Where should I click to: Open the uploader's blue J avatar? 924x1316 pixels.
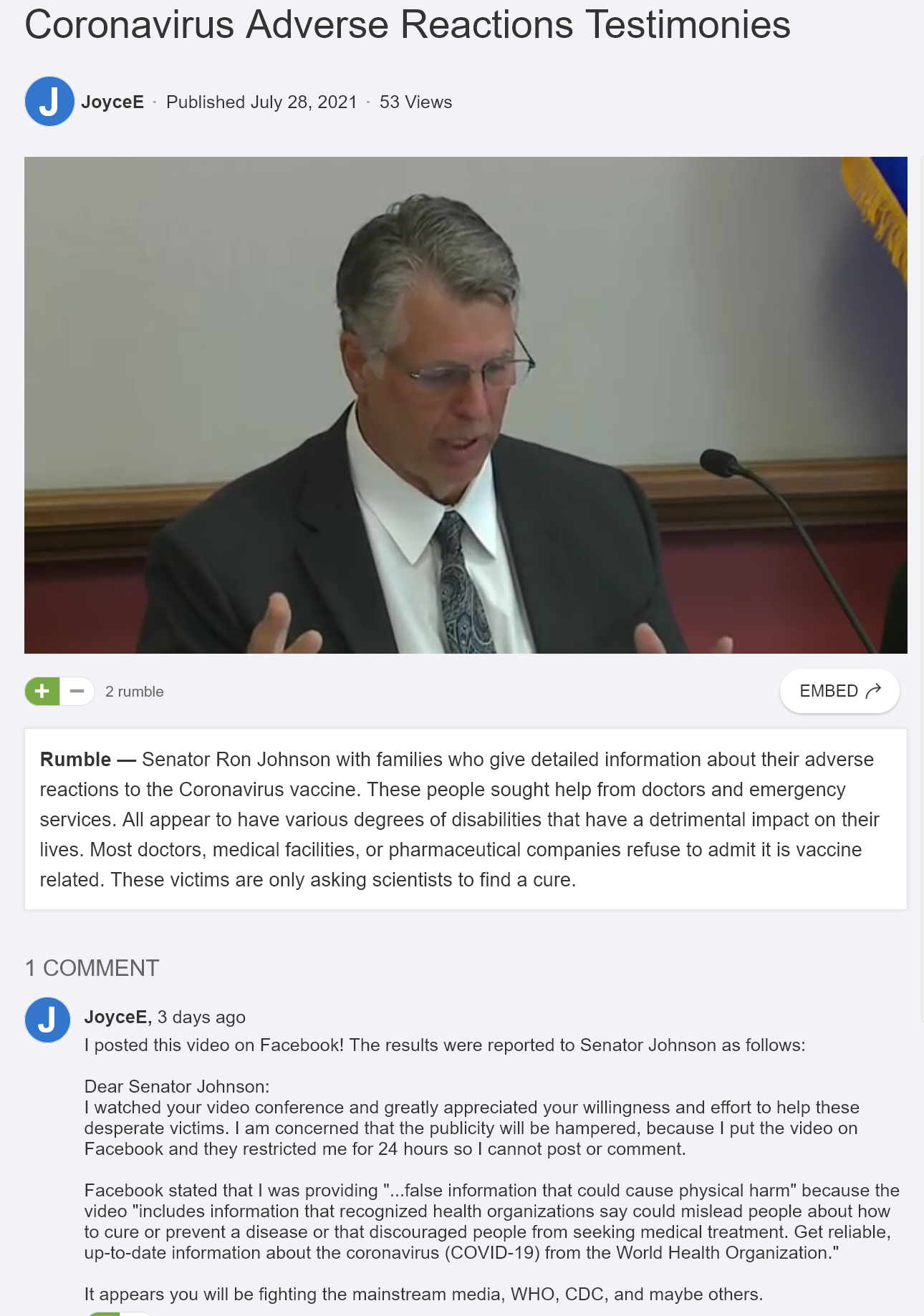(x=49, y=102)
